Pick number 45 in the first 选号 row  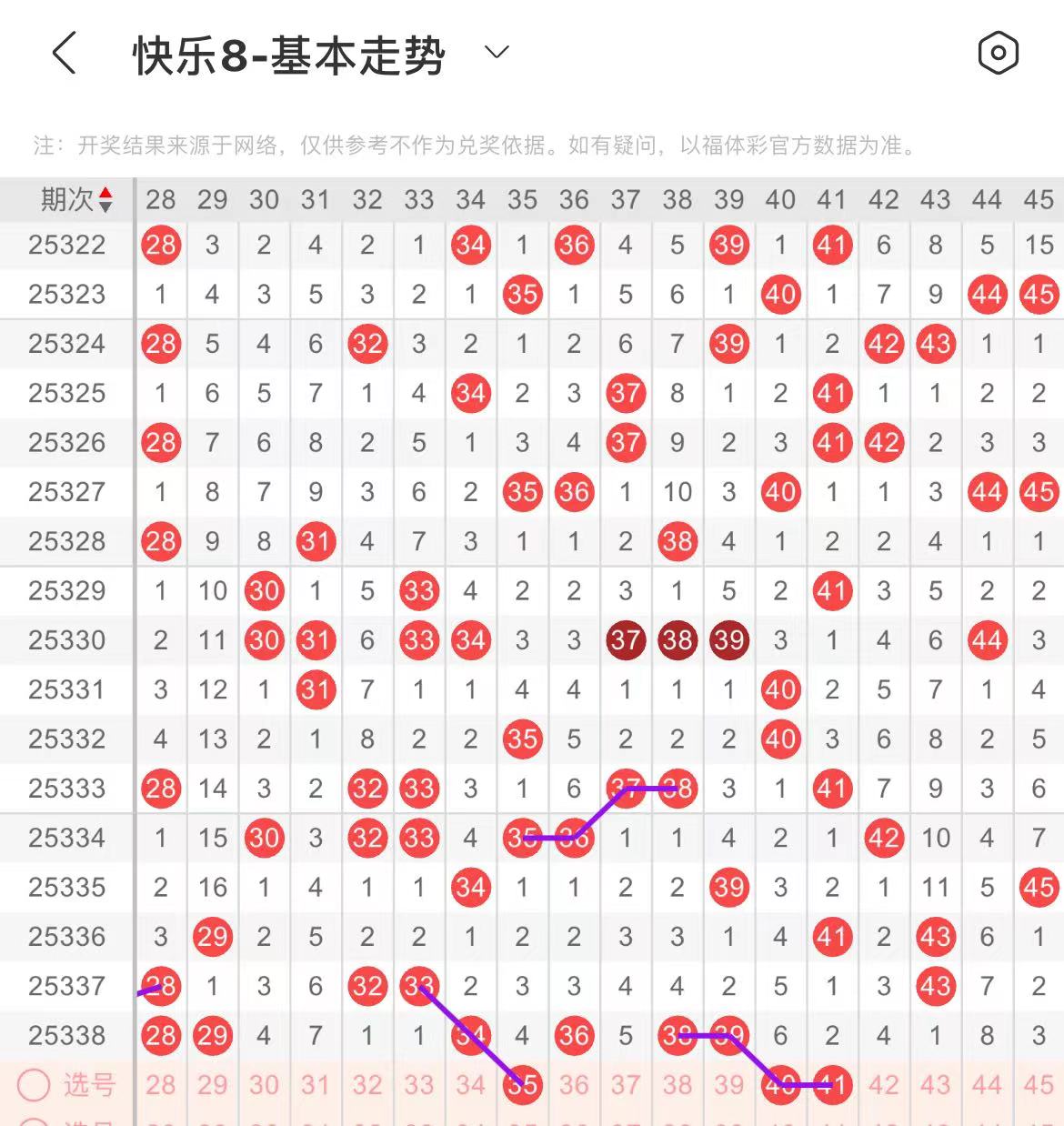tap(1039, 1084)
